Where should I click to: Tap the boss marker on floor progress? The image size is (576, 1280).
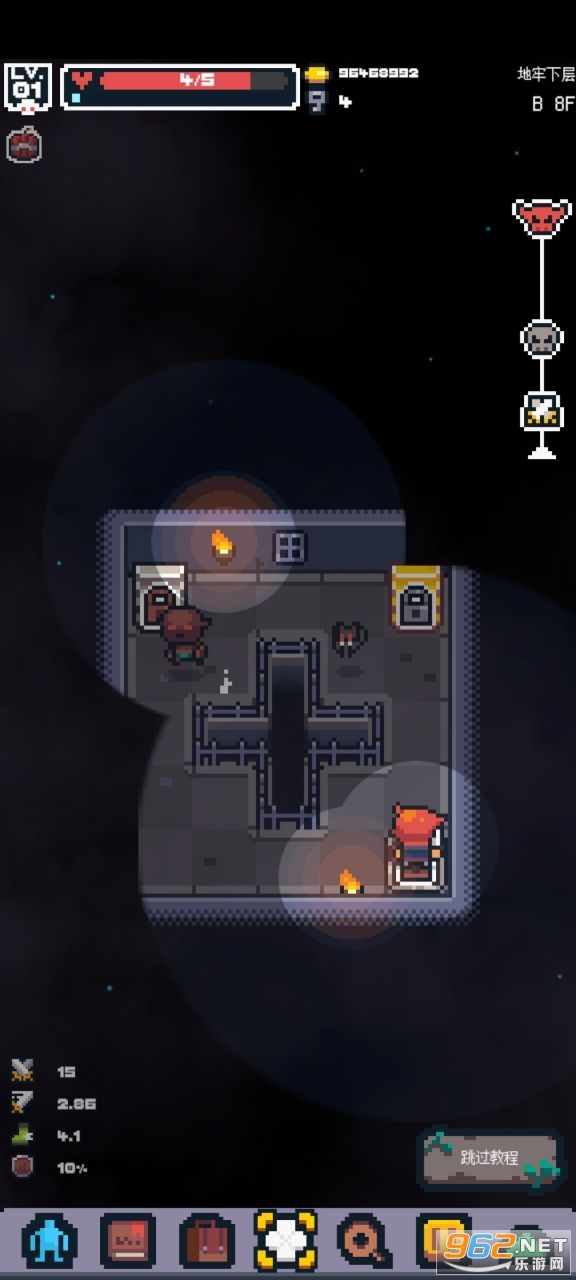[x=541, y=216]
